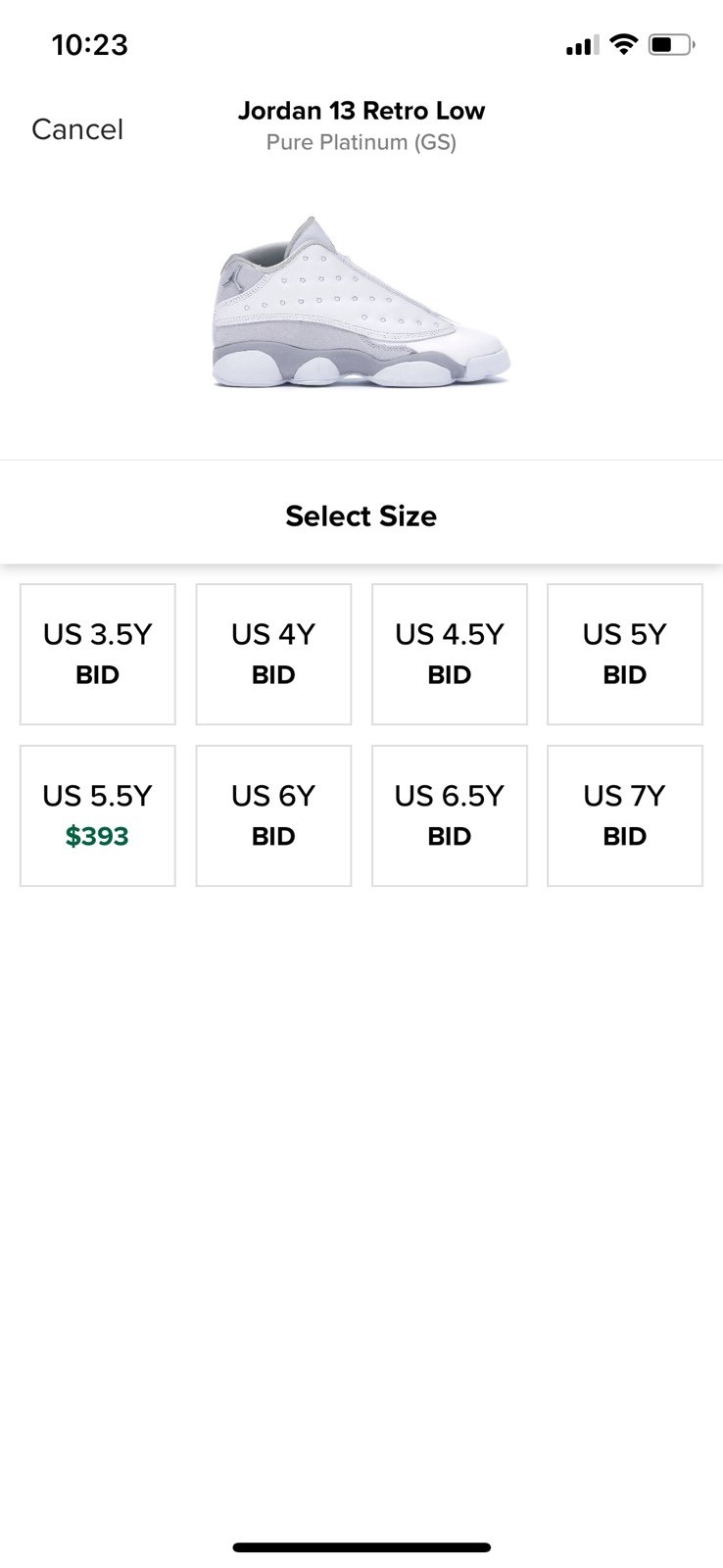Pick the US 6.5Y size tile
This screenshot has height=1568, width=723.
pyautogui.click(x=450, y=816)
